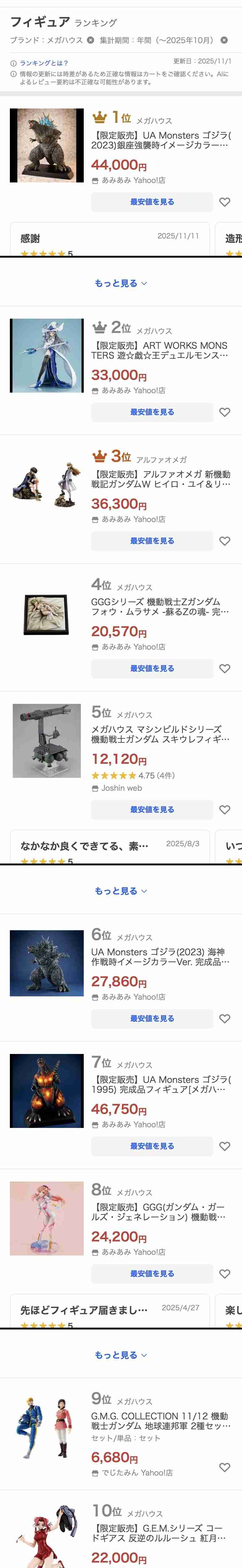Remove the メガハウス brand filter
This screenshot has height=1568, width=242.
(x=91, y=40)
